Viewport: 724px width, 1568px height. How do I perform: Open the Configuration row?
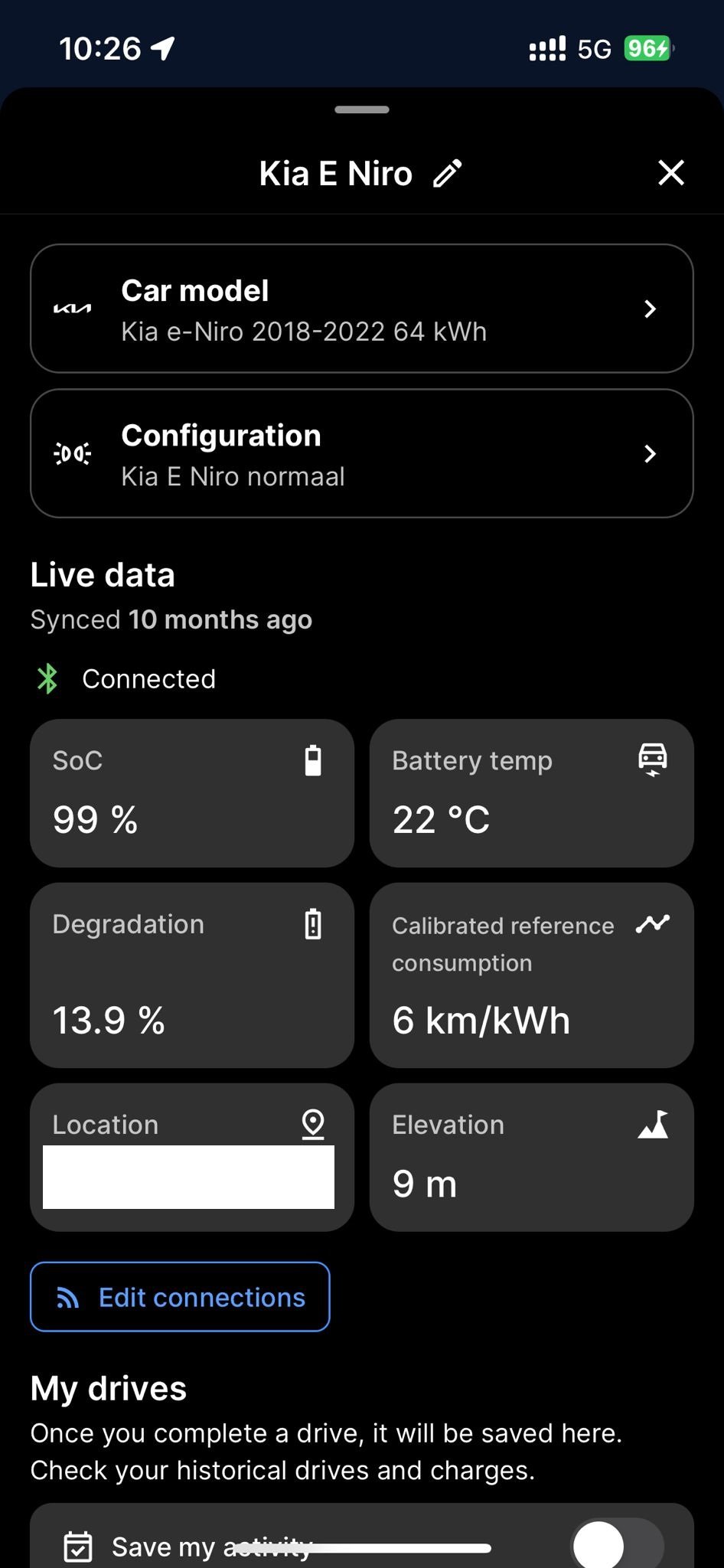click(x=361, y=453)
